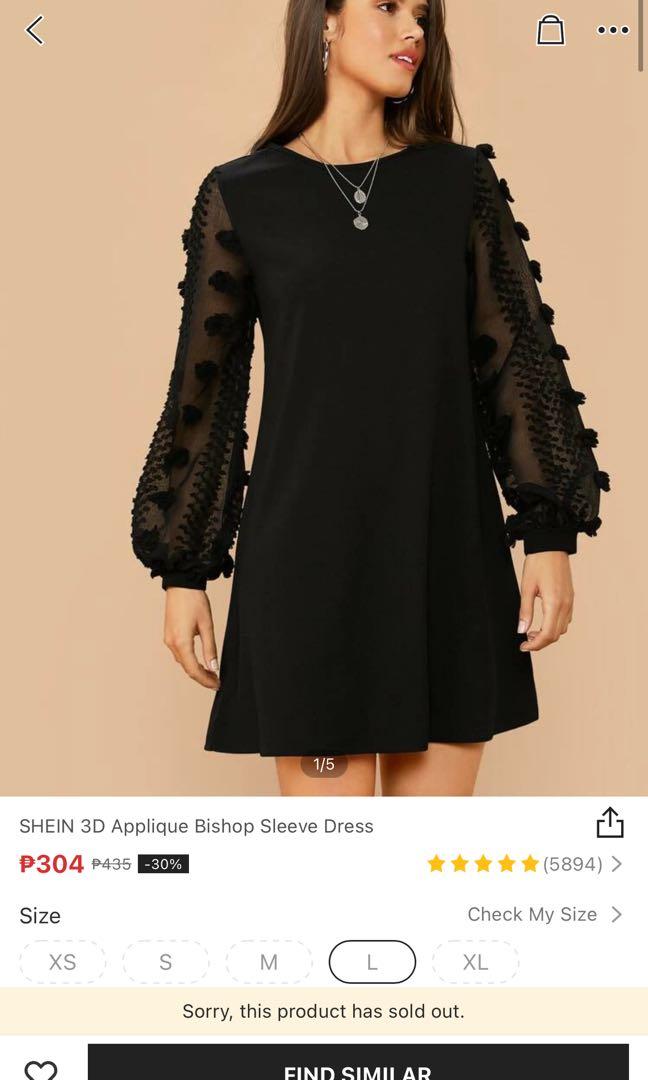Tap the Find Similar button
The image size is (648, 1080).
[358, 1068]
